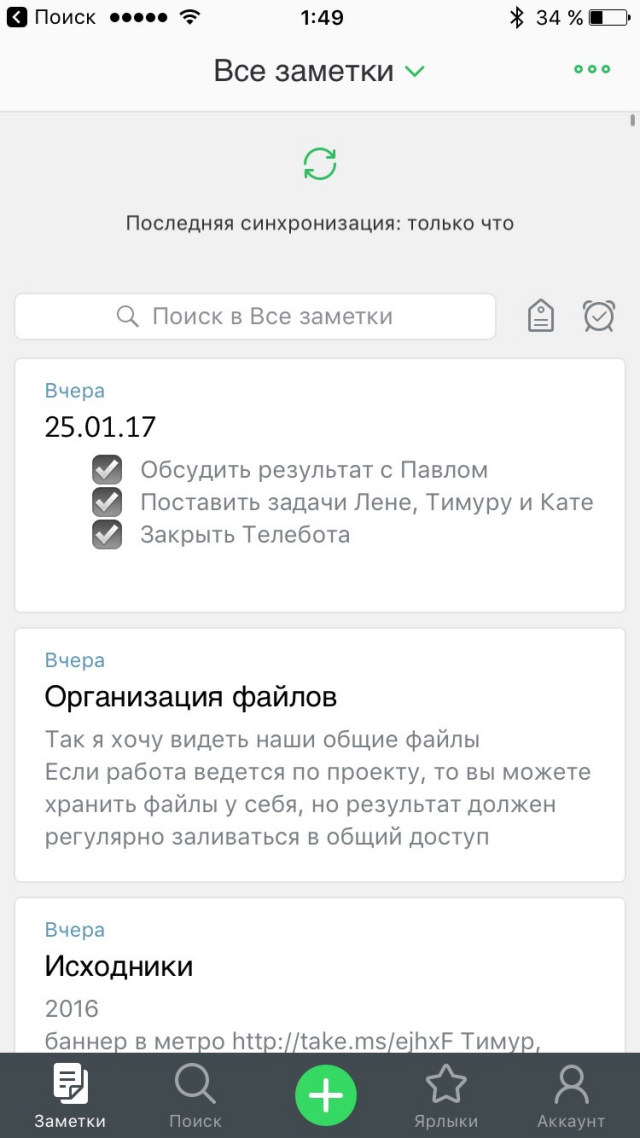Switch to the Ярлыки tab
The width and height of the screenshot is (640, 1138).
coord(446,1095)
